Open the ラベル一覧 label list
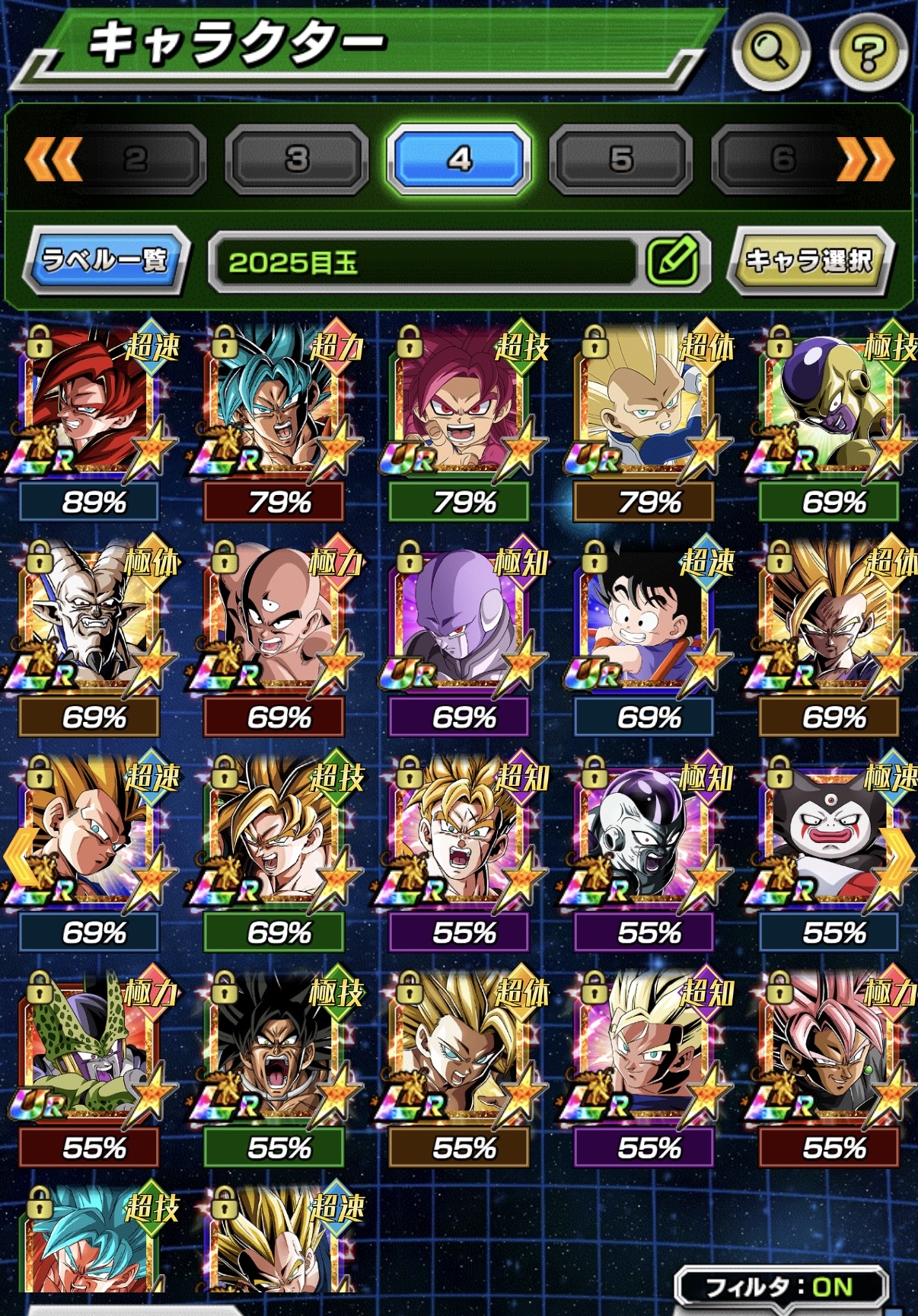This screenshot has width=918, height=1316. pyautogui.click(x=104, y=261)
